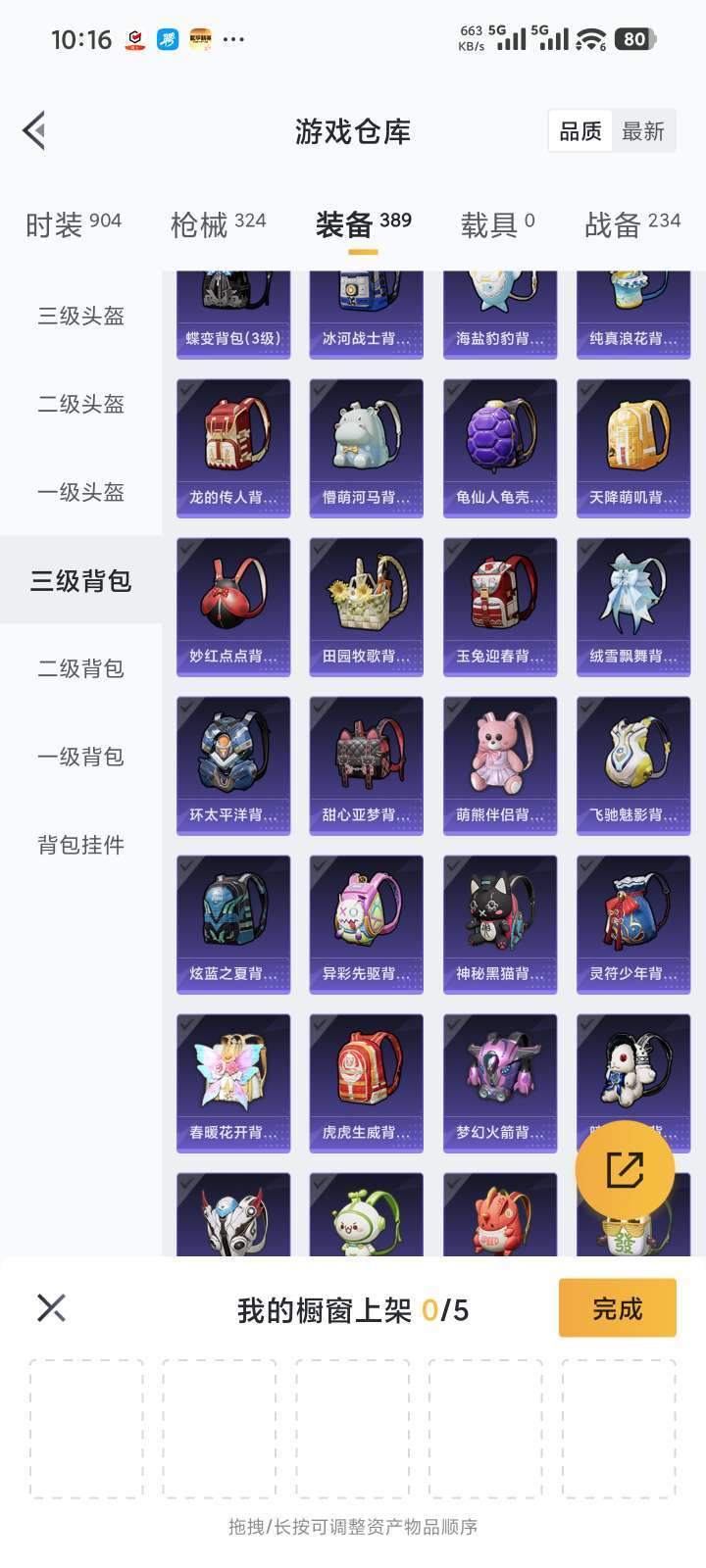Viewport: 706px width, 1568px height.
Task: Expand the 二级背包 category
Action: (79, 668)
